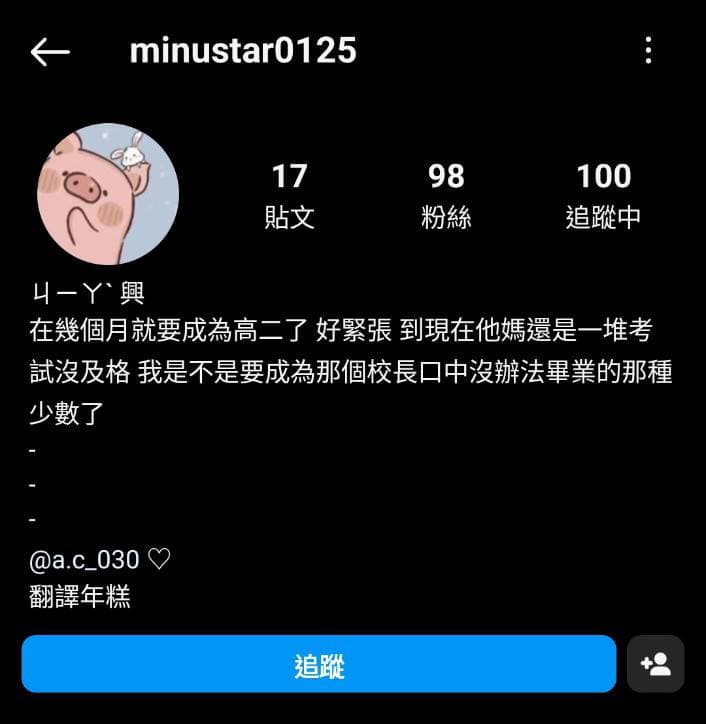This screenshot has width=706, height=724.
Task: Show suggested accounts with the add-person icon
Action: 656,664
